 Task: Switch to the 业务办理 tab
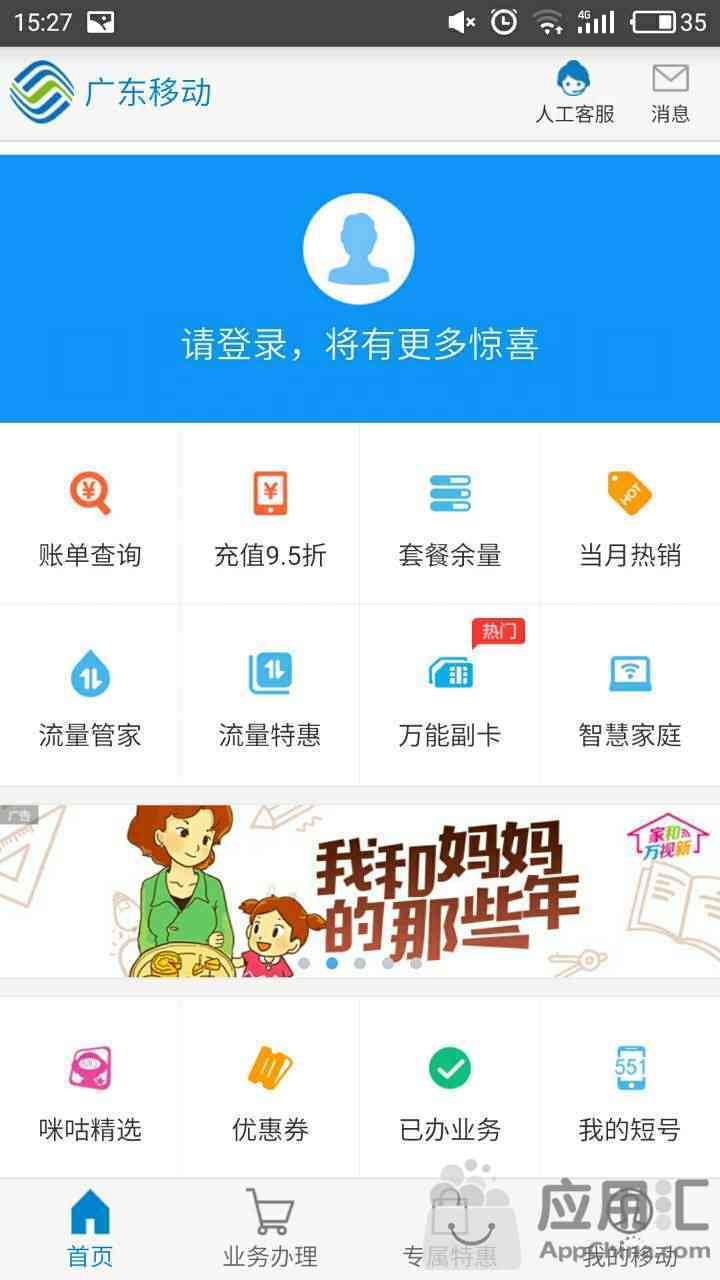[270, 1229]
